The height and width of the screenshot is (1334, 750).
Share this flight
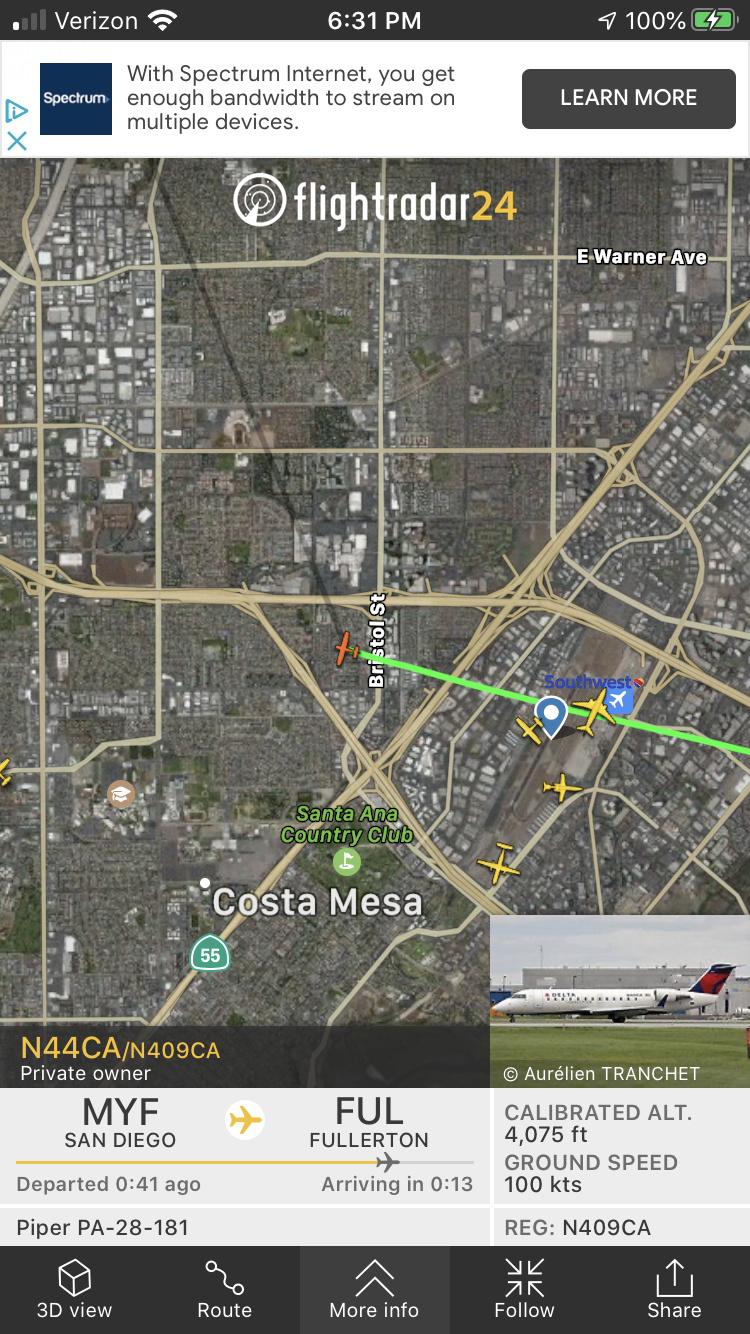674,1289
